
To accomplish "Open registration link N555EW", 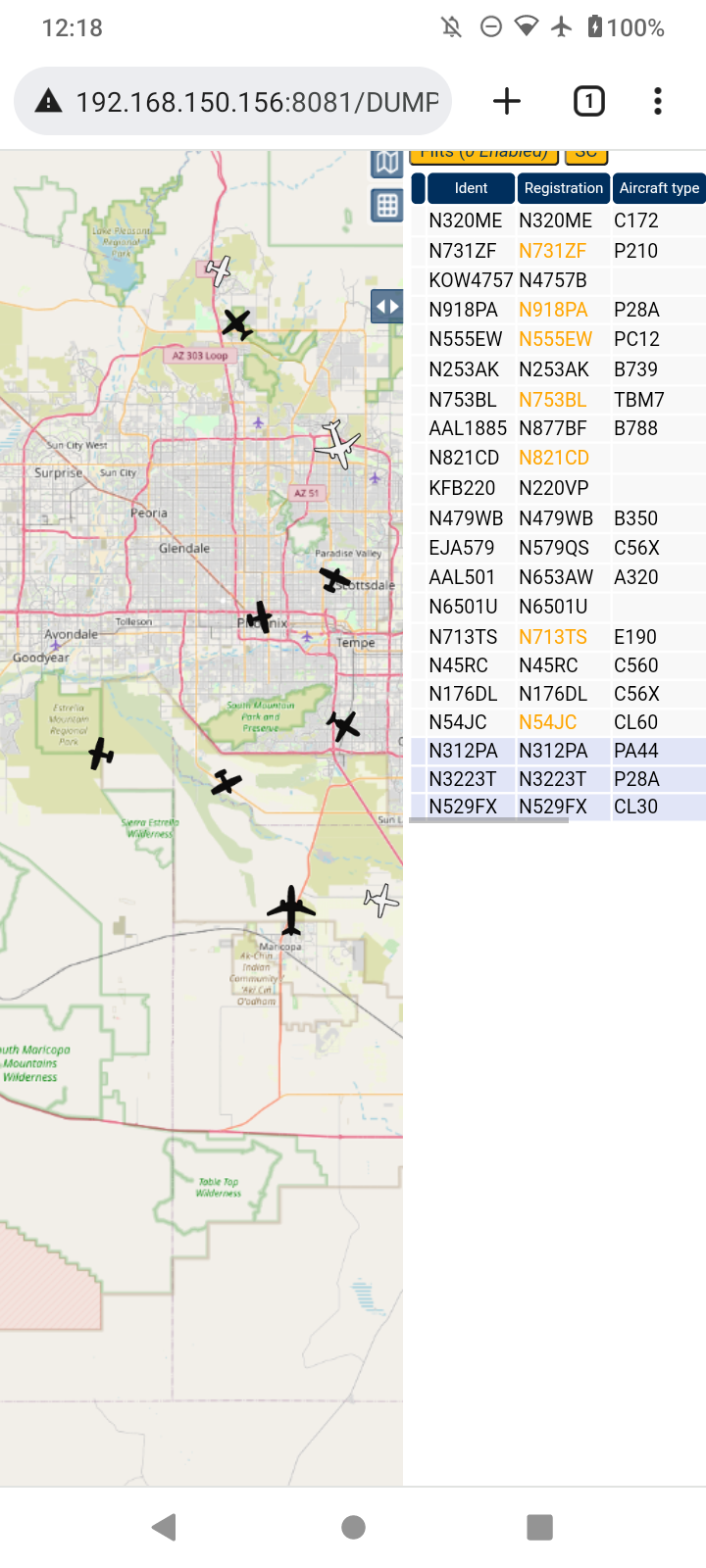I will (x=555, y=339).
